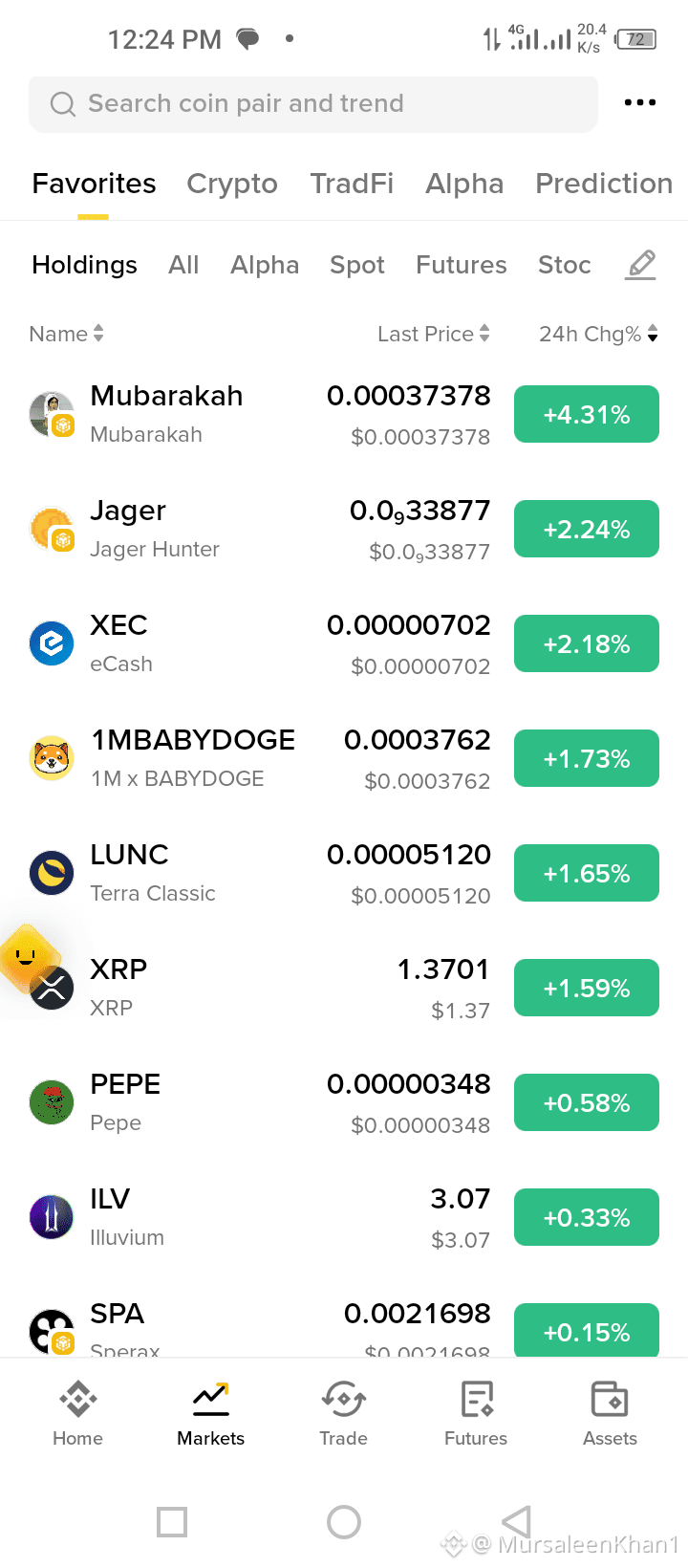Switch to the TradFi tab
Viewport: 688px width, 1568px height.
352,184
